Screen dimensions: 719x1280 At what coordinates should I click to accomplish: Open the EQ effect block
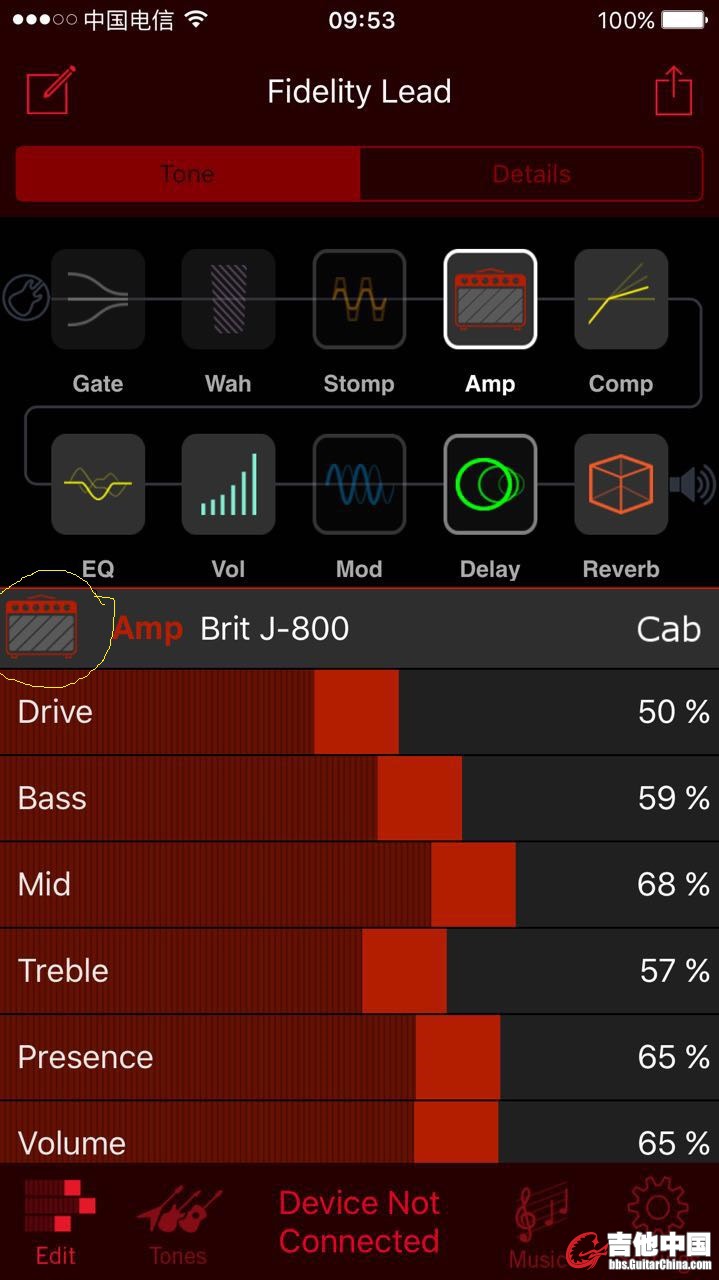(x=98, y=484)
